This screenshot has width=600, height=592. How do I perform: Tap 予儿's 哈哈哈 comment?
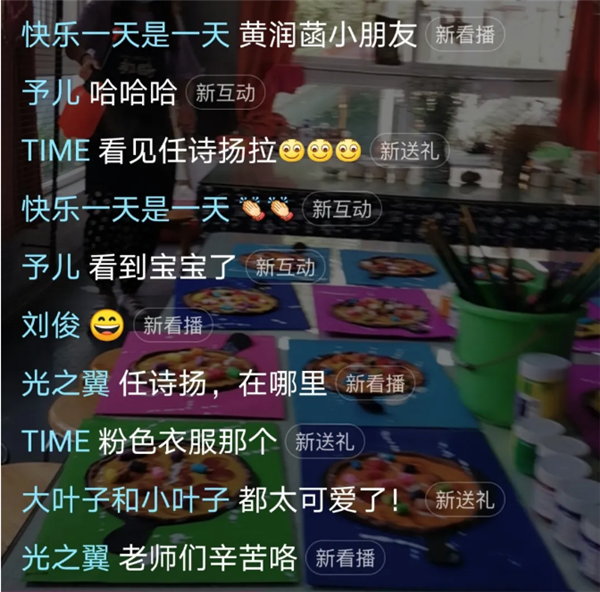point(133,94)
